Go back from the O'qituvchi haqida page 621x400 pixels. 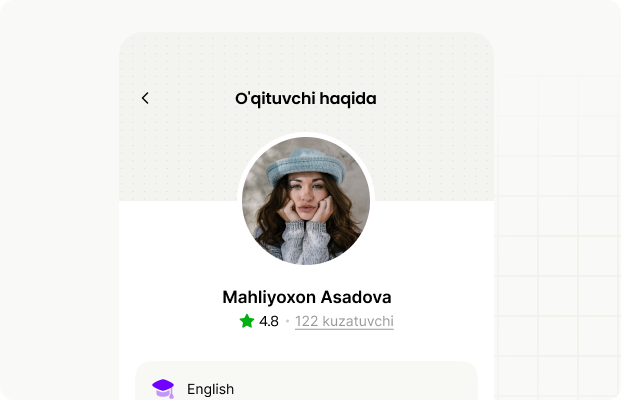145,98
